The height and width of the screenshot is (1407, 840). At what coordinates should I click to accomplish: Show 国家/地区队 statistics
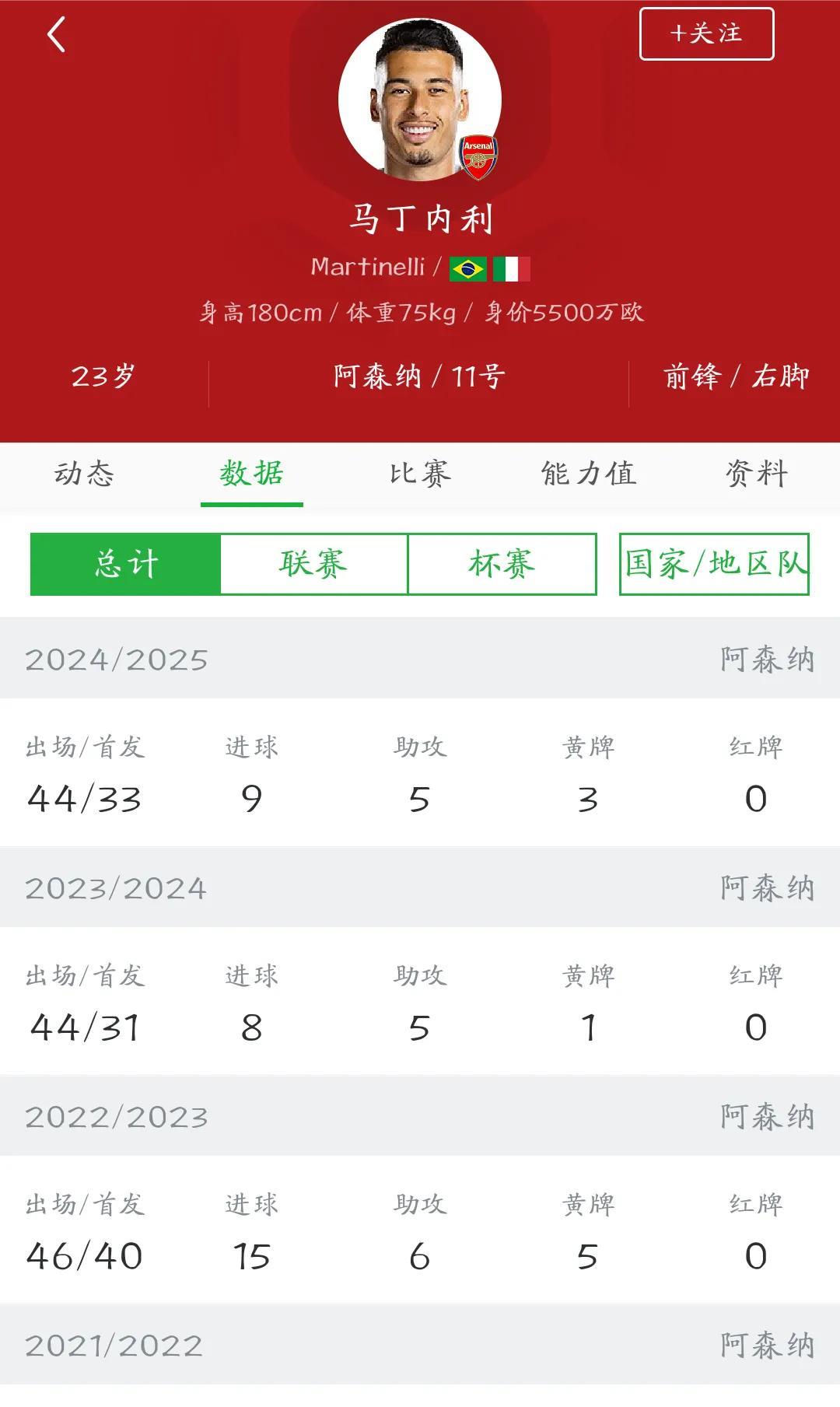click(x=714, y=564)
